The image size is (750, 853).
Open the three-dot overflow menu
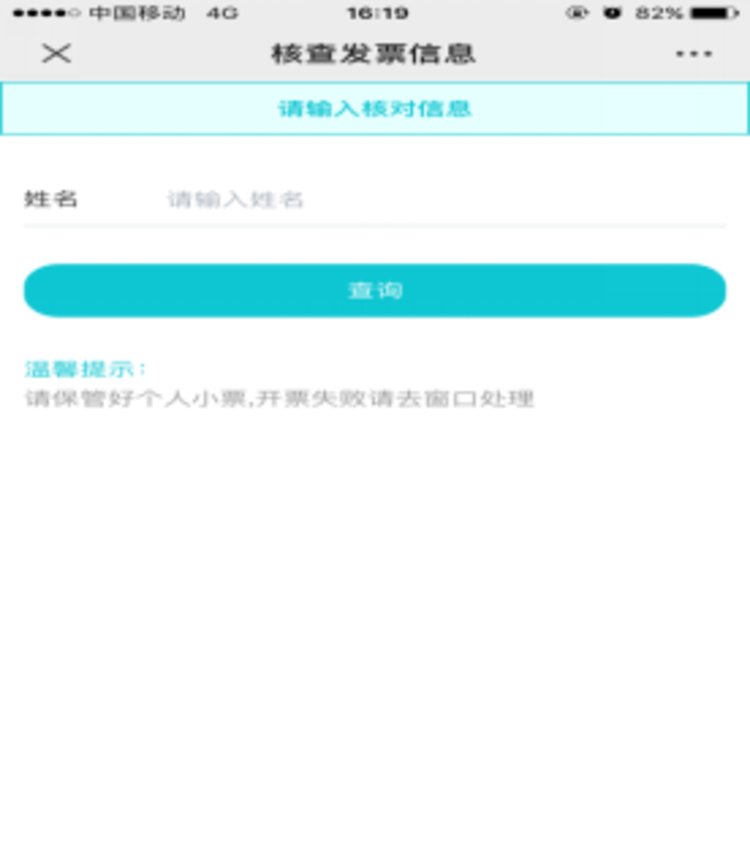(693, 54)
